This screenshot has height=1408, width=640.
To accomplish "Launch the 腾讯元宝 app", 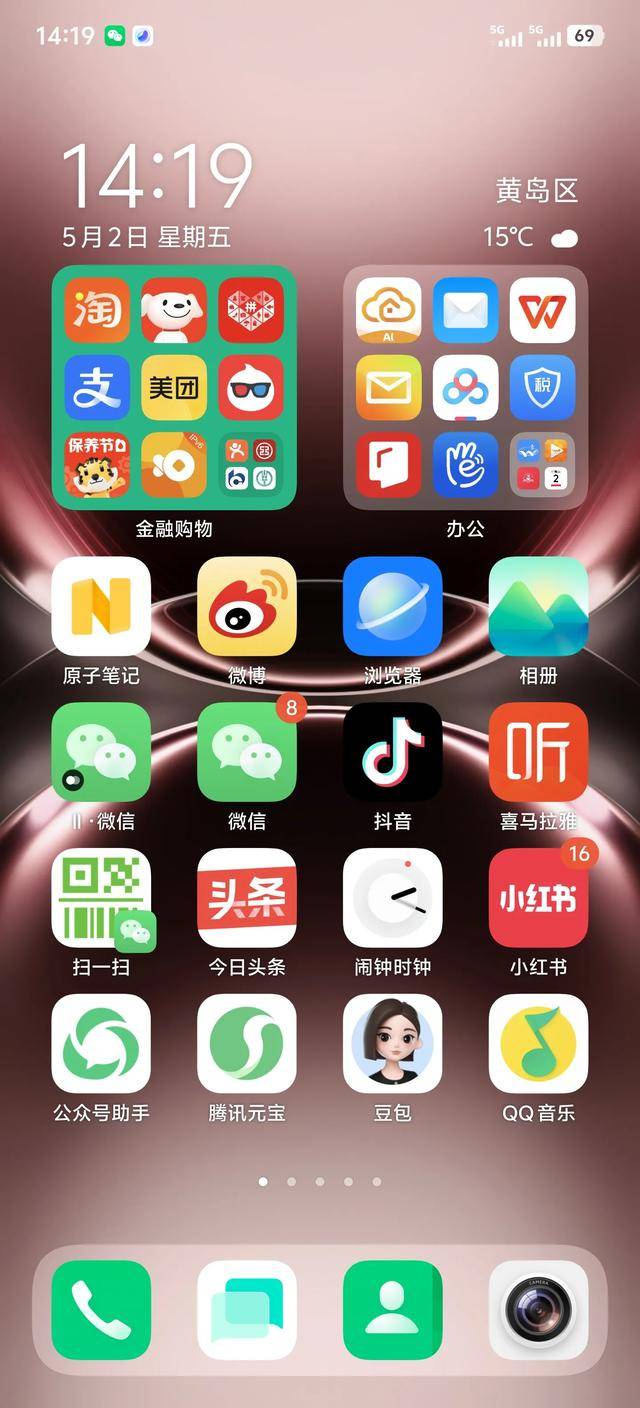I will [247, 1044].
